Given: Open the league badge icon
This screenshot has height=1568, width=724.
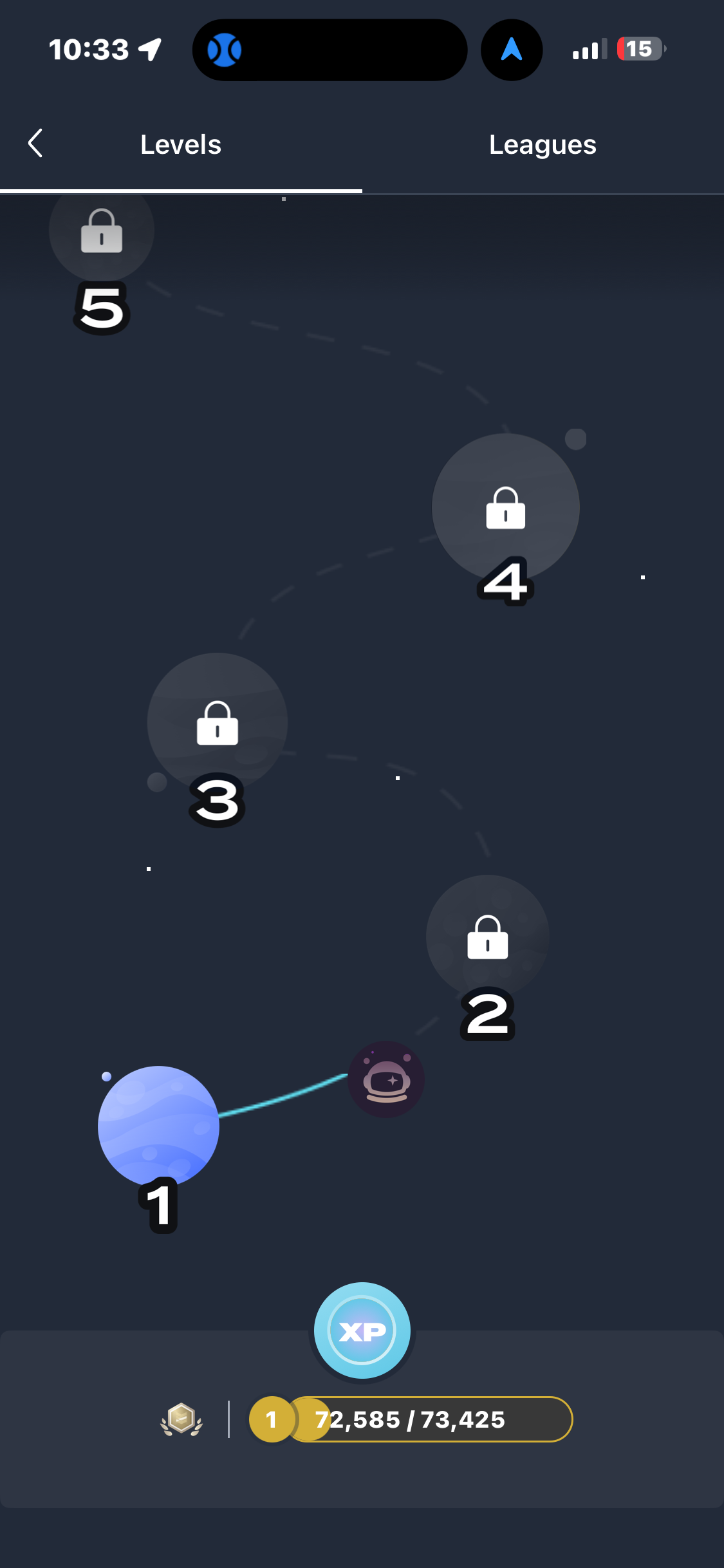Looking at the screenshot, I should coord(181,1419).
